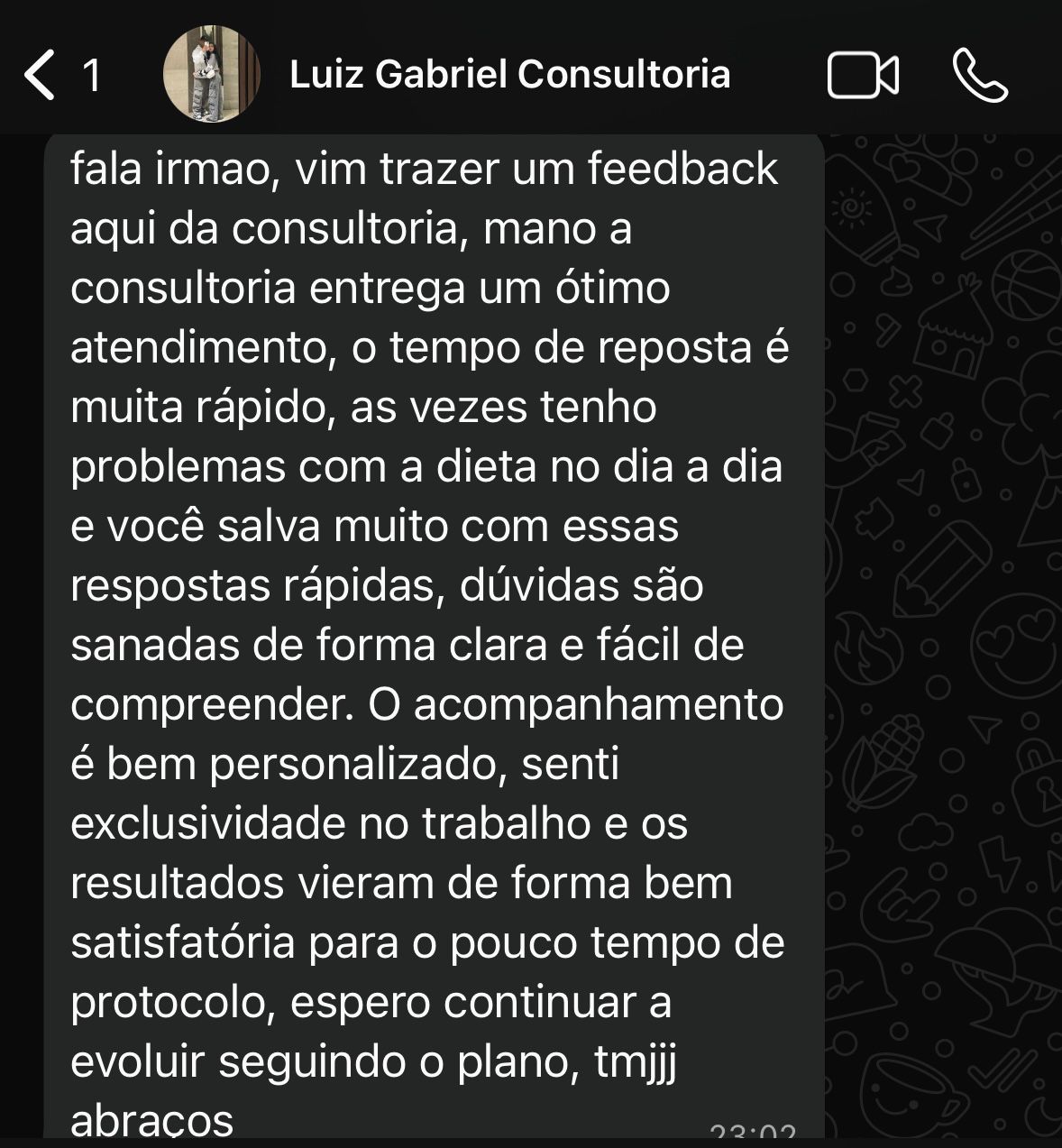Start a voice call
This screenshot has height=1148, width=1062.
tap(980, 76)
